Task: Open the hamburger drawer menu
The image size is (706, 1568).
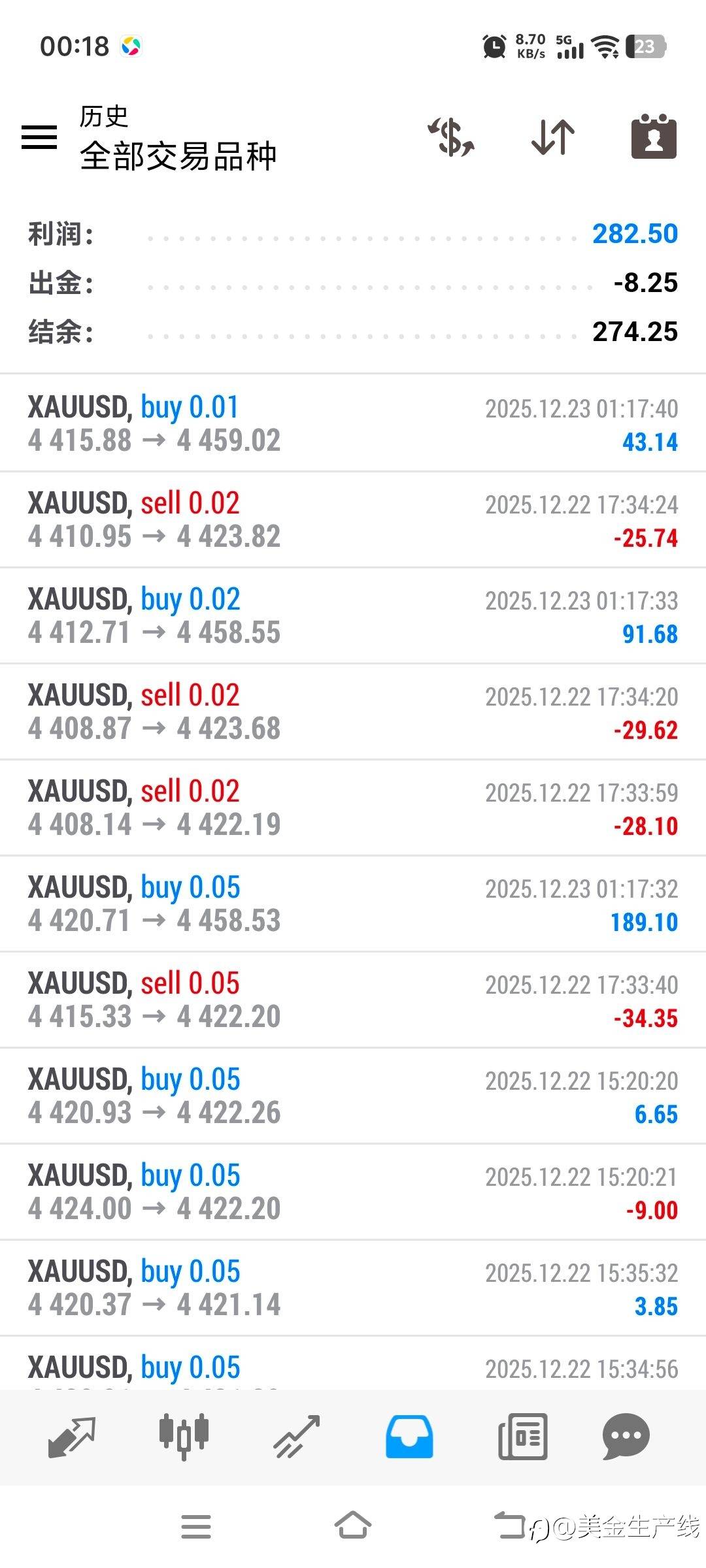Action: [x=39, y=137]
